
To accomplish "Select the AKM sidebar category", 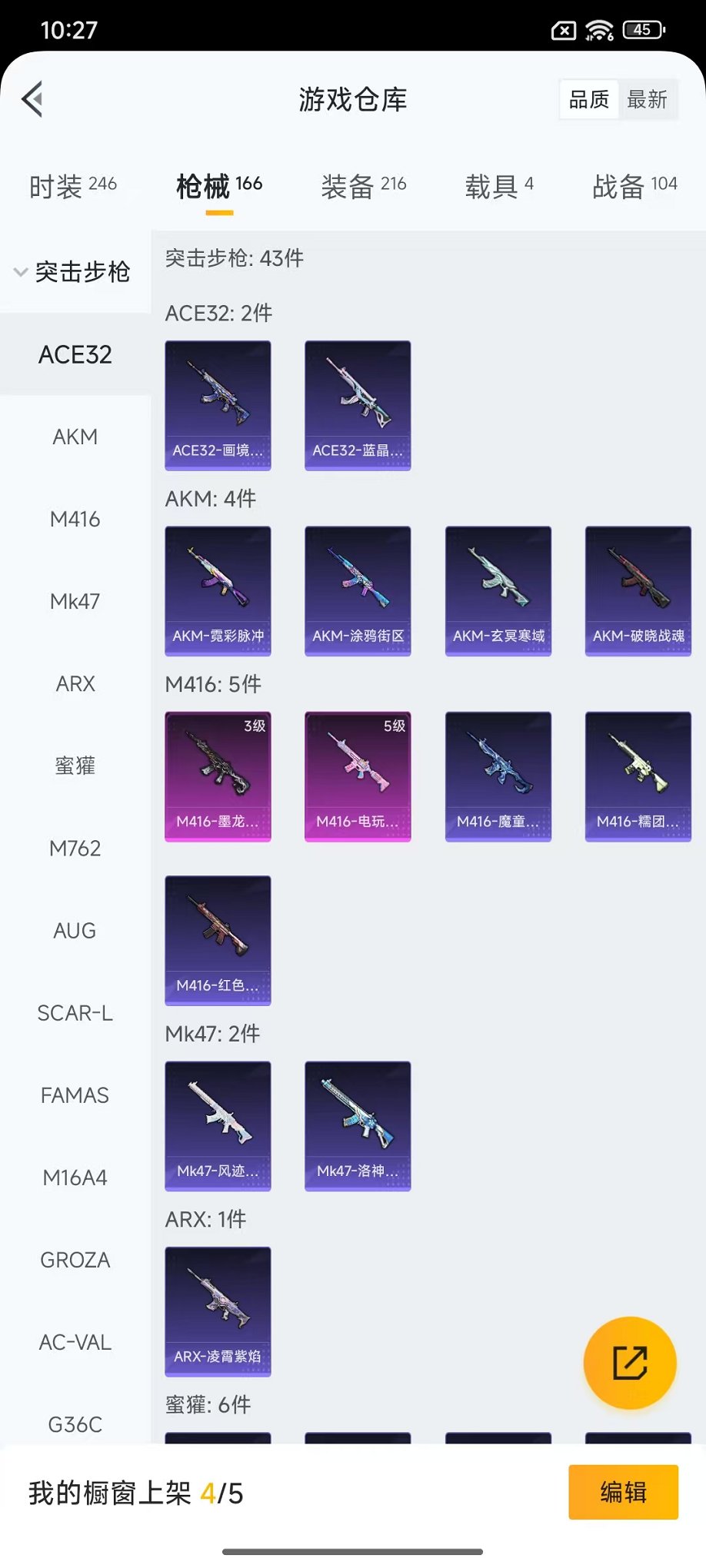I will click(x=75, y=437).
